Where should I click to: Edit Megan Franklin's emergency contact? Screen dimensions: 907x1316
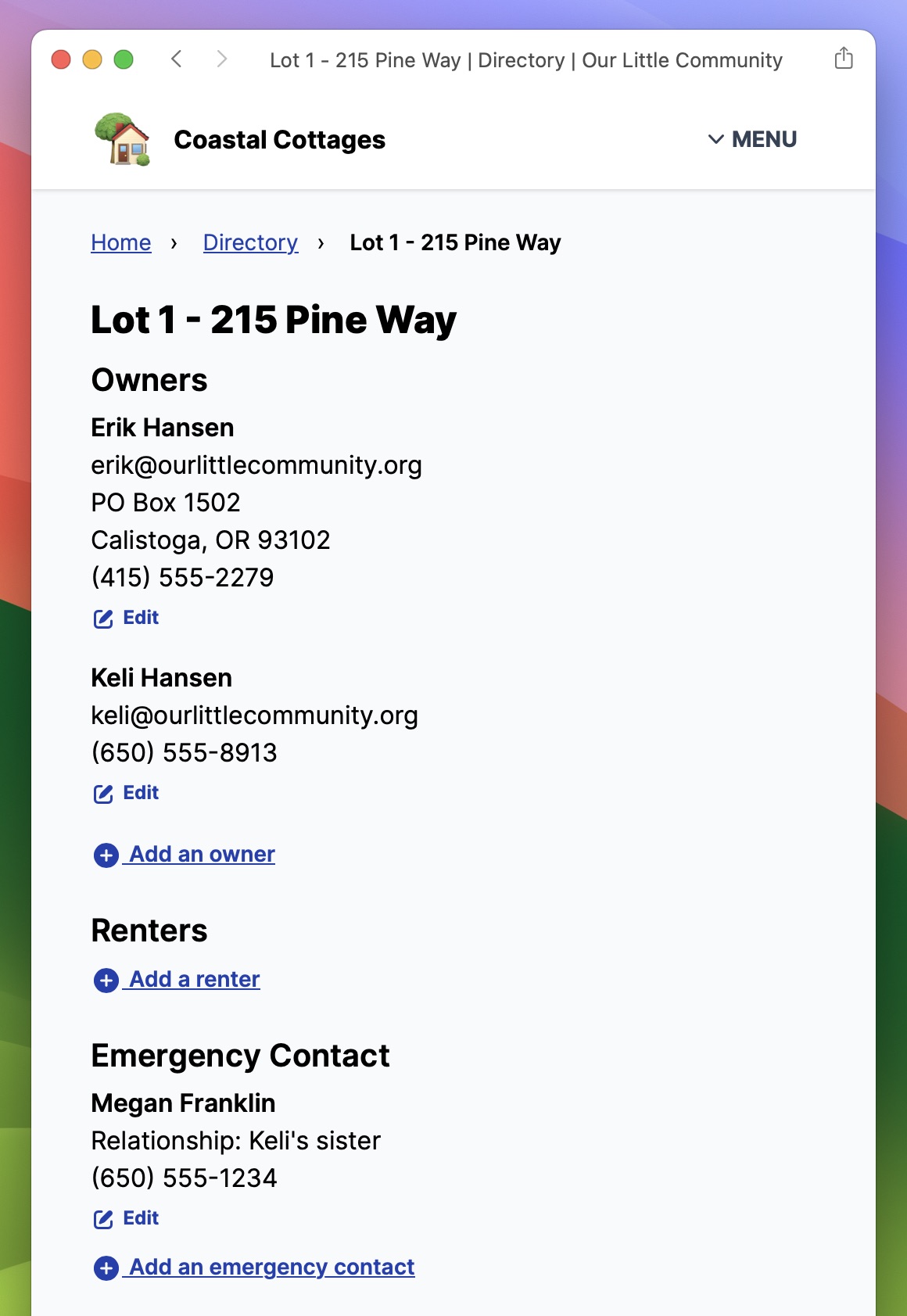[127, 1218]
